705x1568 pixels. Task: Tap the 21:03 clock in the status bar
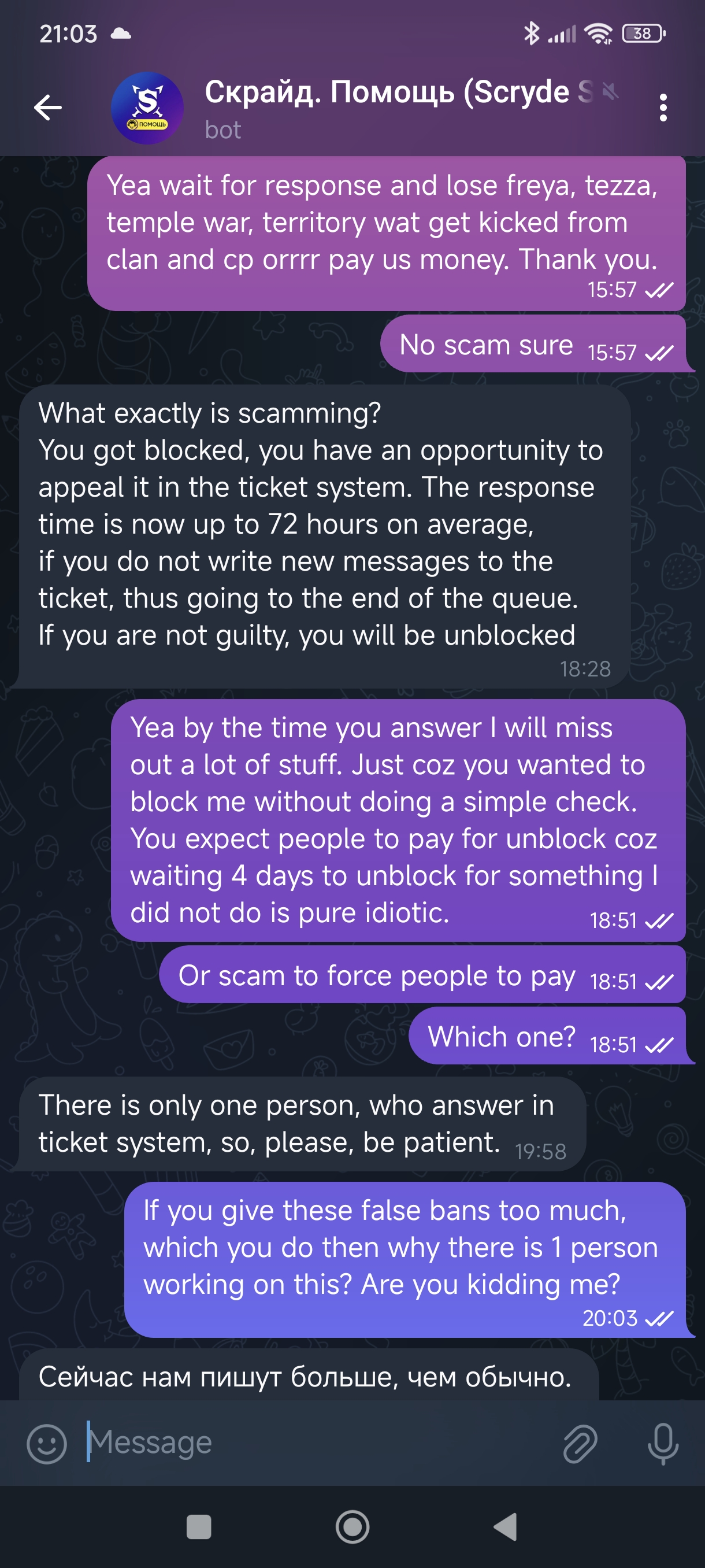(66, 34)
